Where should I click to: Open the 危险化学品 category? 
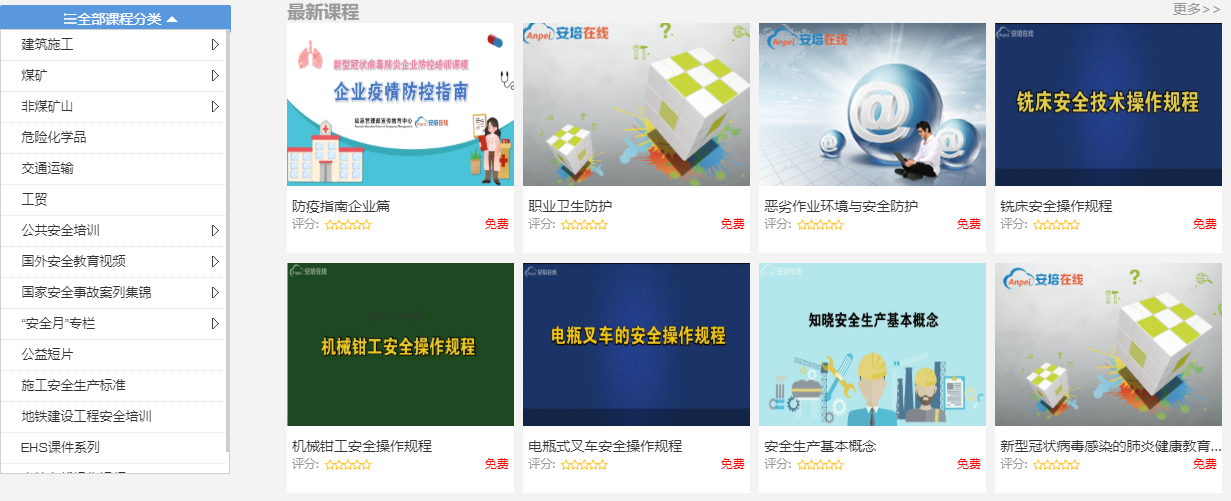click(54, 138)
